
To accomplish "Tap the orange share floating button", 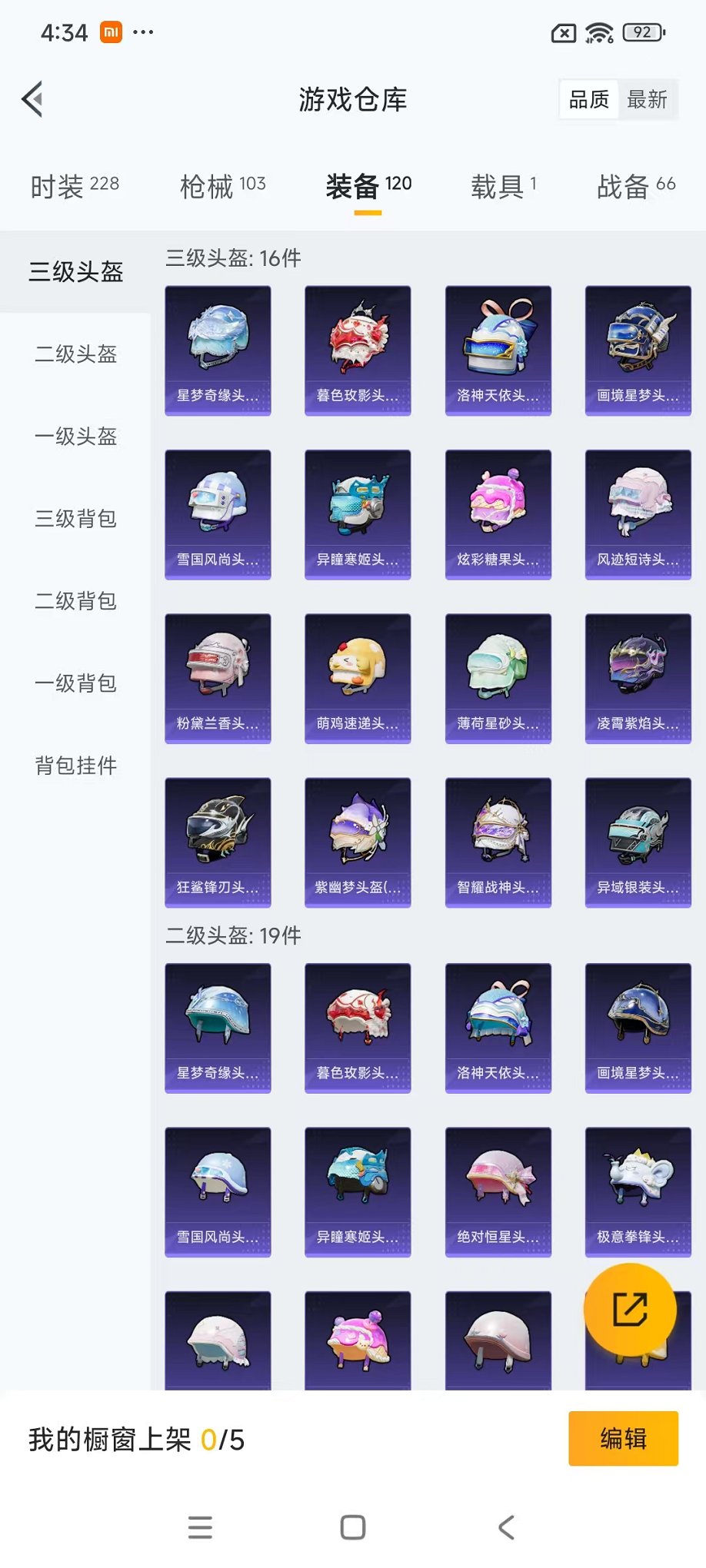I will coord(630,1310).
